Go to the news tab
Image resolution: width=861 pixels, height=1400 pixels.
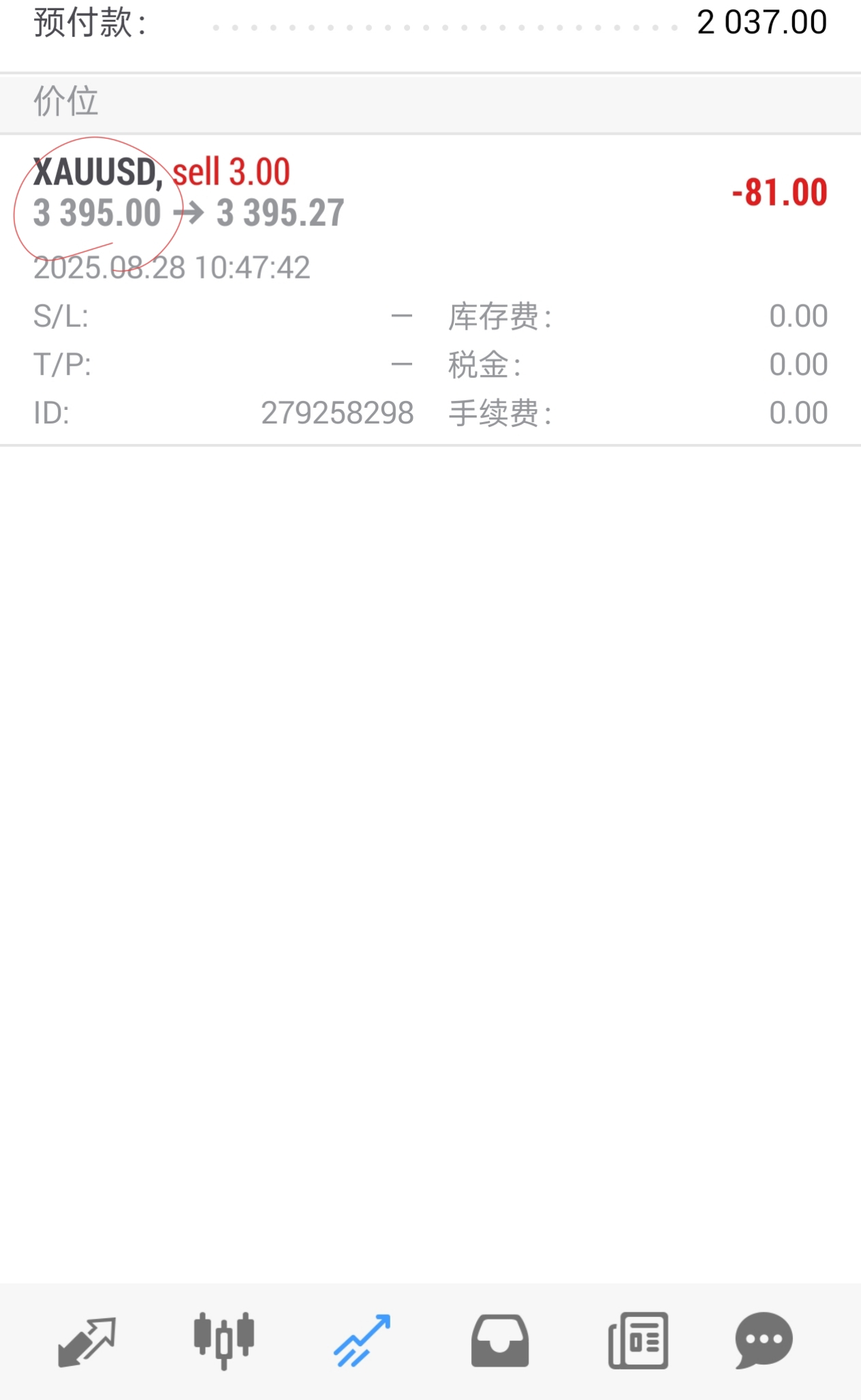638,1341
